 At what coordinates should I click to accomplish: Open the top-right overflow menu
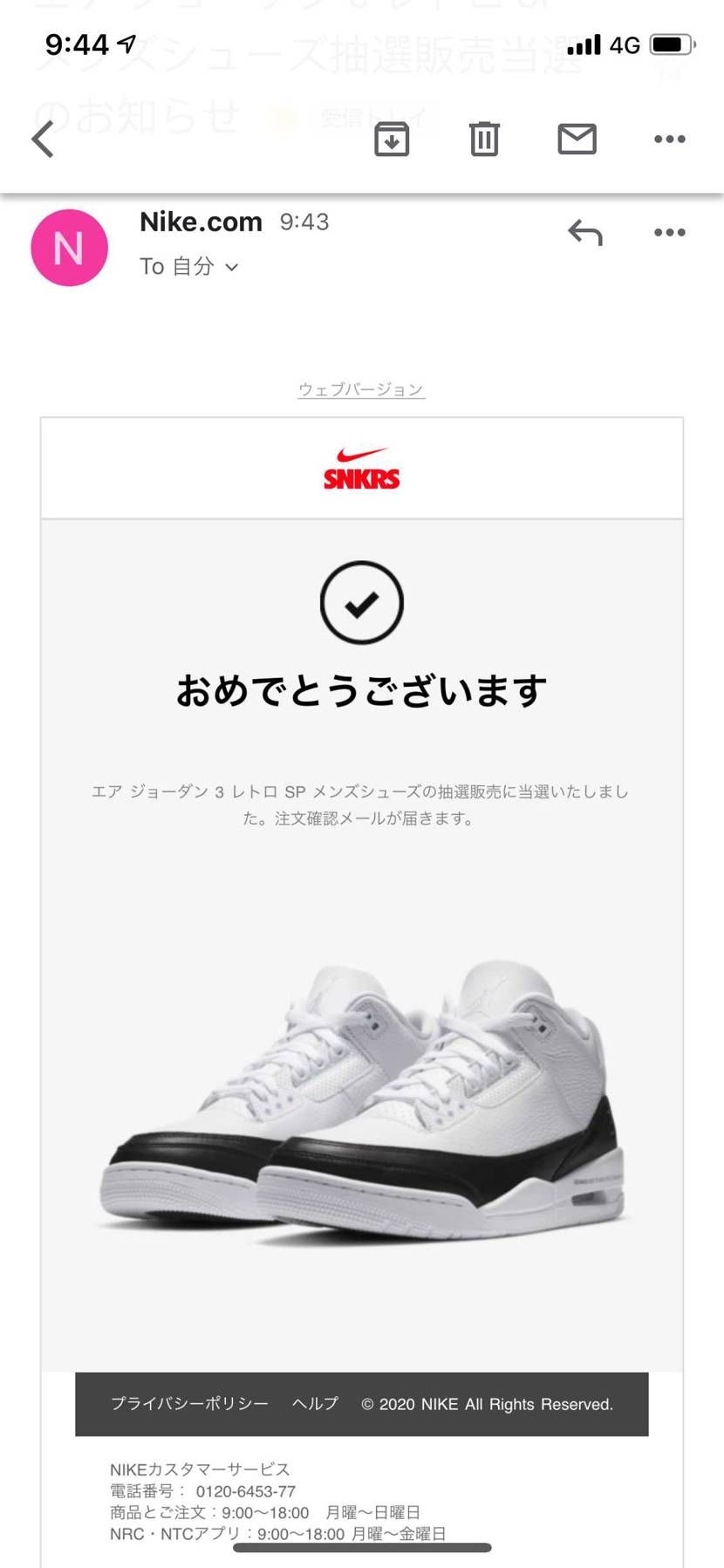point(669,139)
